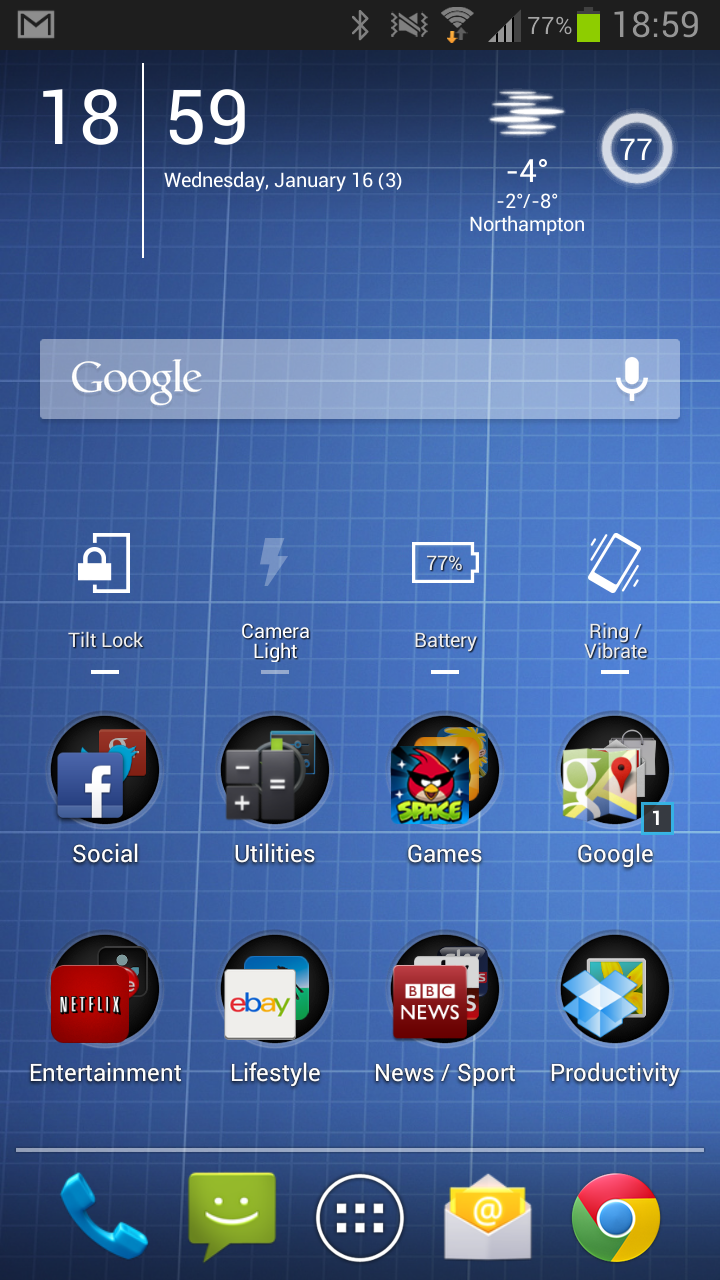Launch the Chrome browser
Viewport: 720px width, 1280px height.
point(615,1217)
